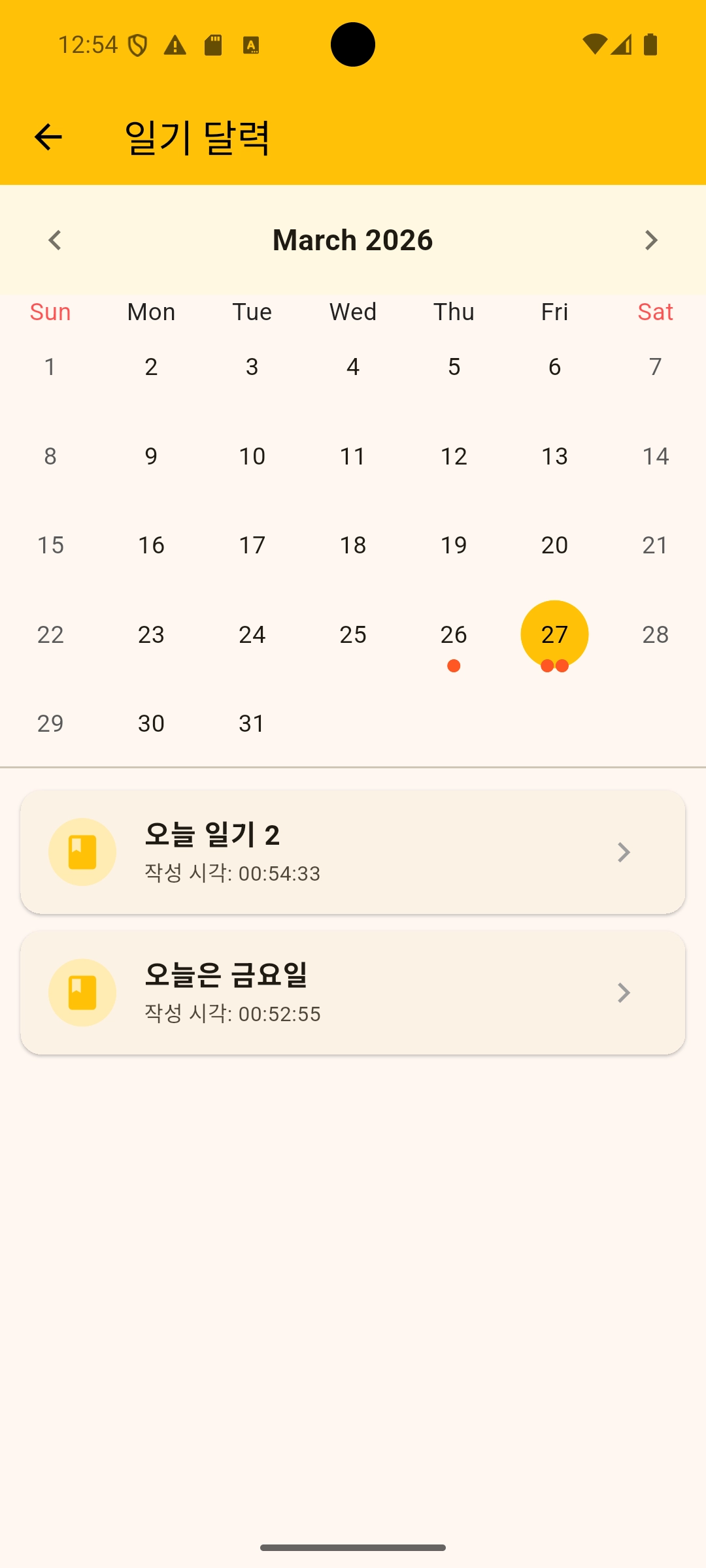Image resolution: width=706 pixels, height=1568 pixels.
Task: Open the diary entry 오늘은 금요일
Action: pyautogui.click(x=353, y=992)
